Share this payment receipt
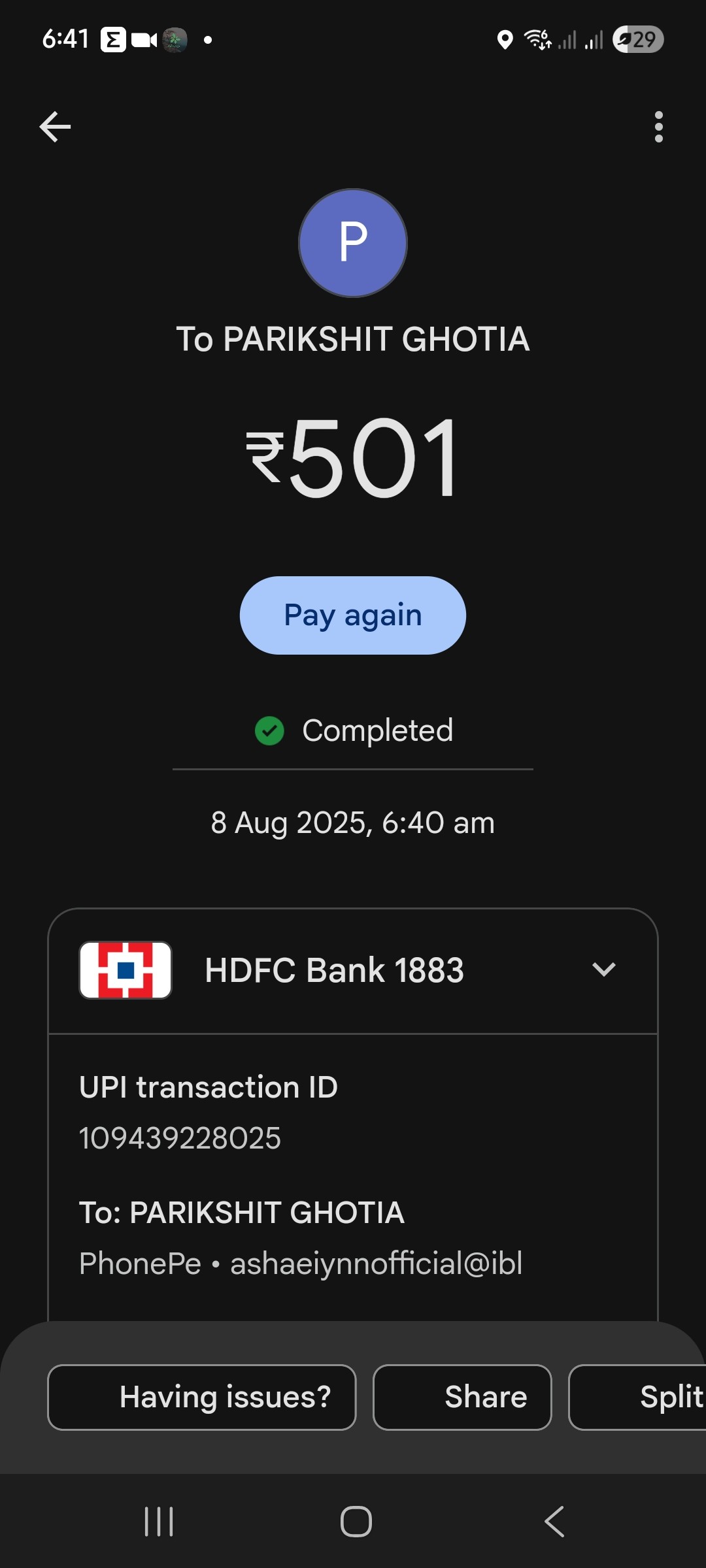 tap(462, 1397)
